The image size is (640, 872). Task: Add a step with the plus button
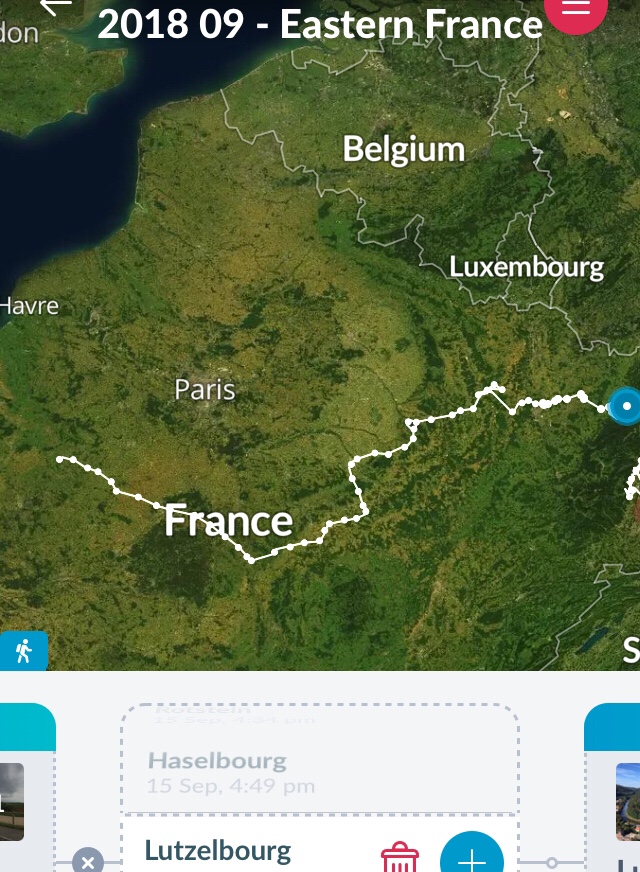tap(471, 858)
